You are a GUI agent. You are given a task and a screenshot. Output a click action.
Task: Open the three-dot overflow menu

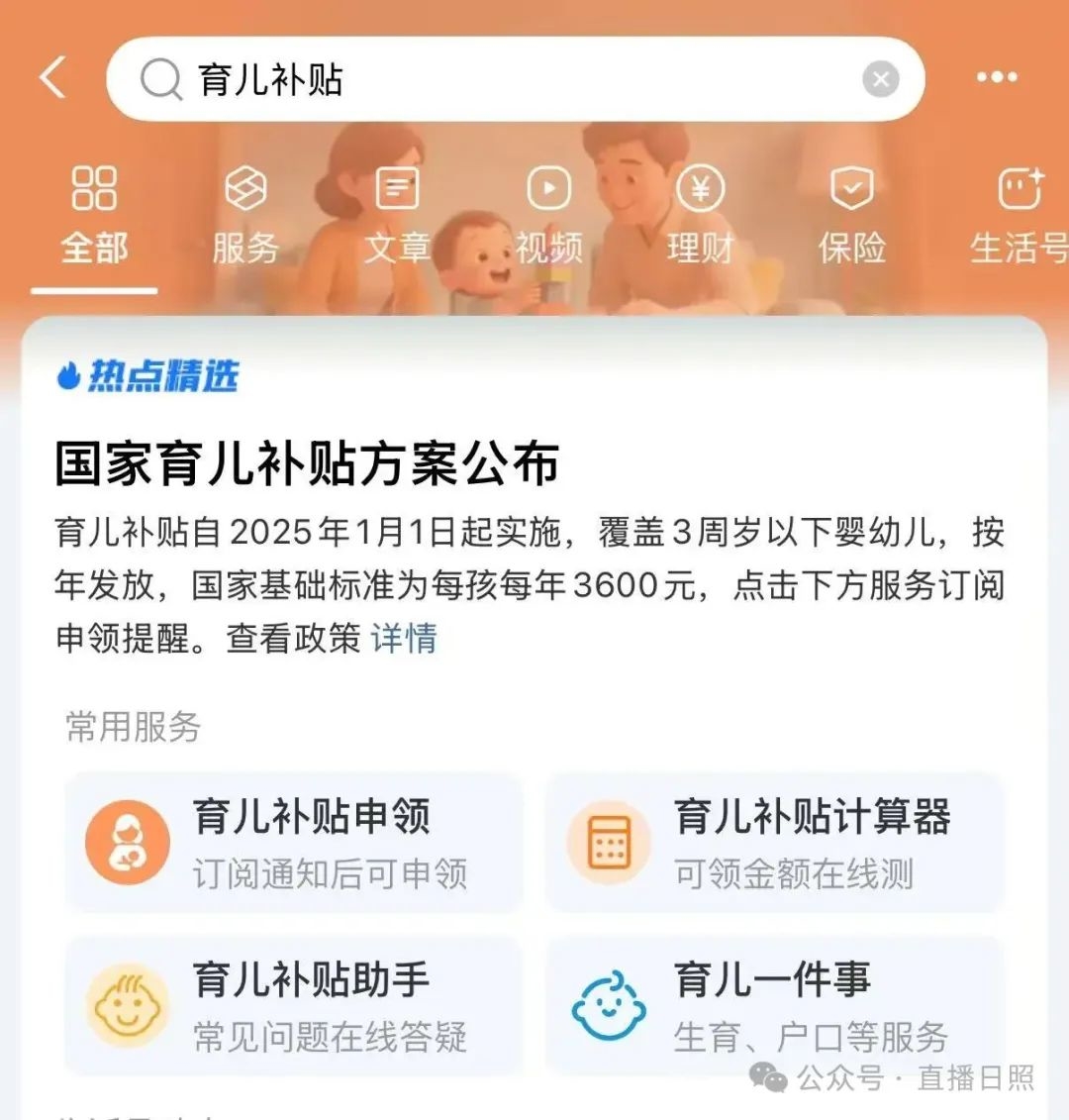996,78
